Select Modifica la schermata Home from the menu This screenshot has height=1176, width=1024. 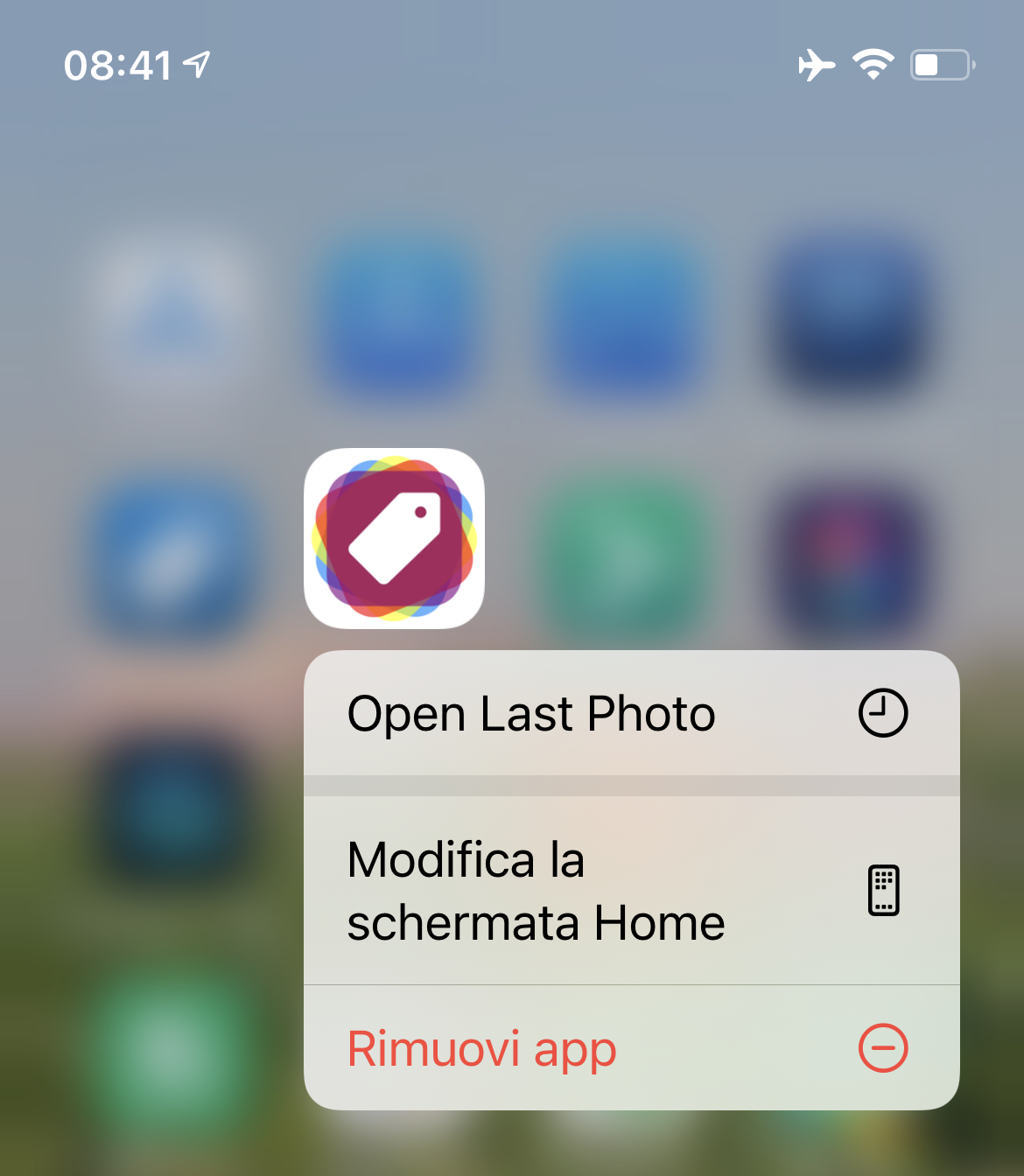point(536,889)
